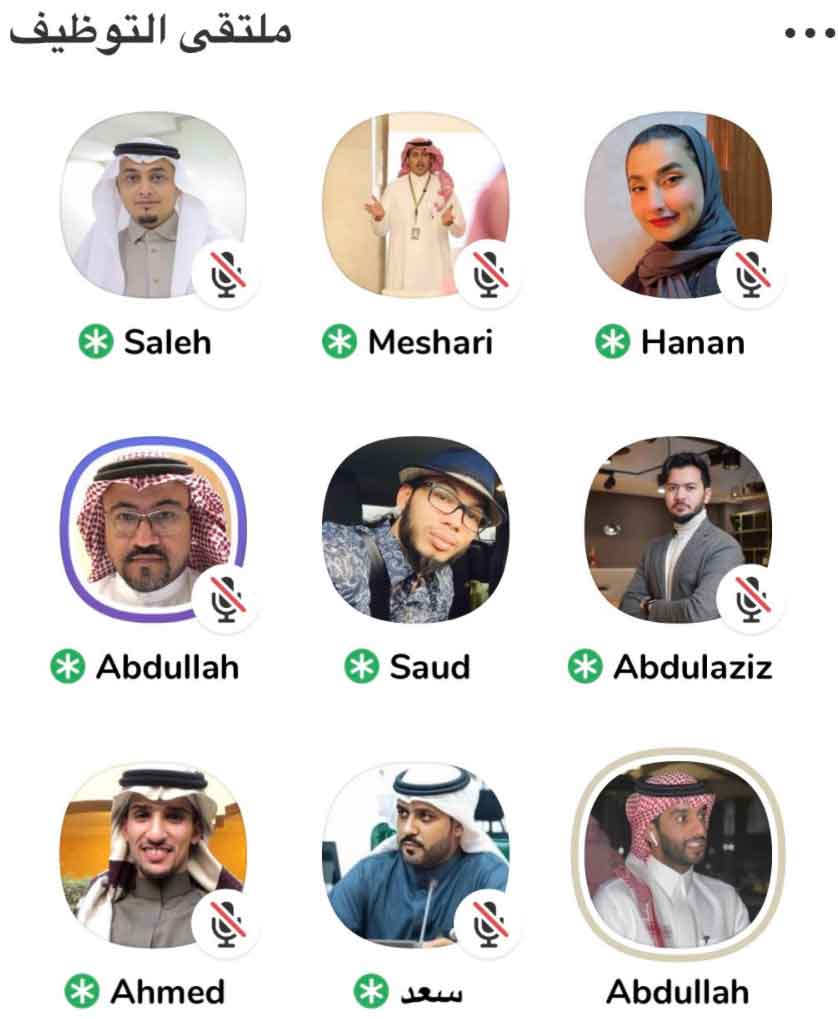
Task: Select muted Abdullah with purple ring
Action: click(x=153, y=530)
